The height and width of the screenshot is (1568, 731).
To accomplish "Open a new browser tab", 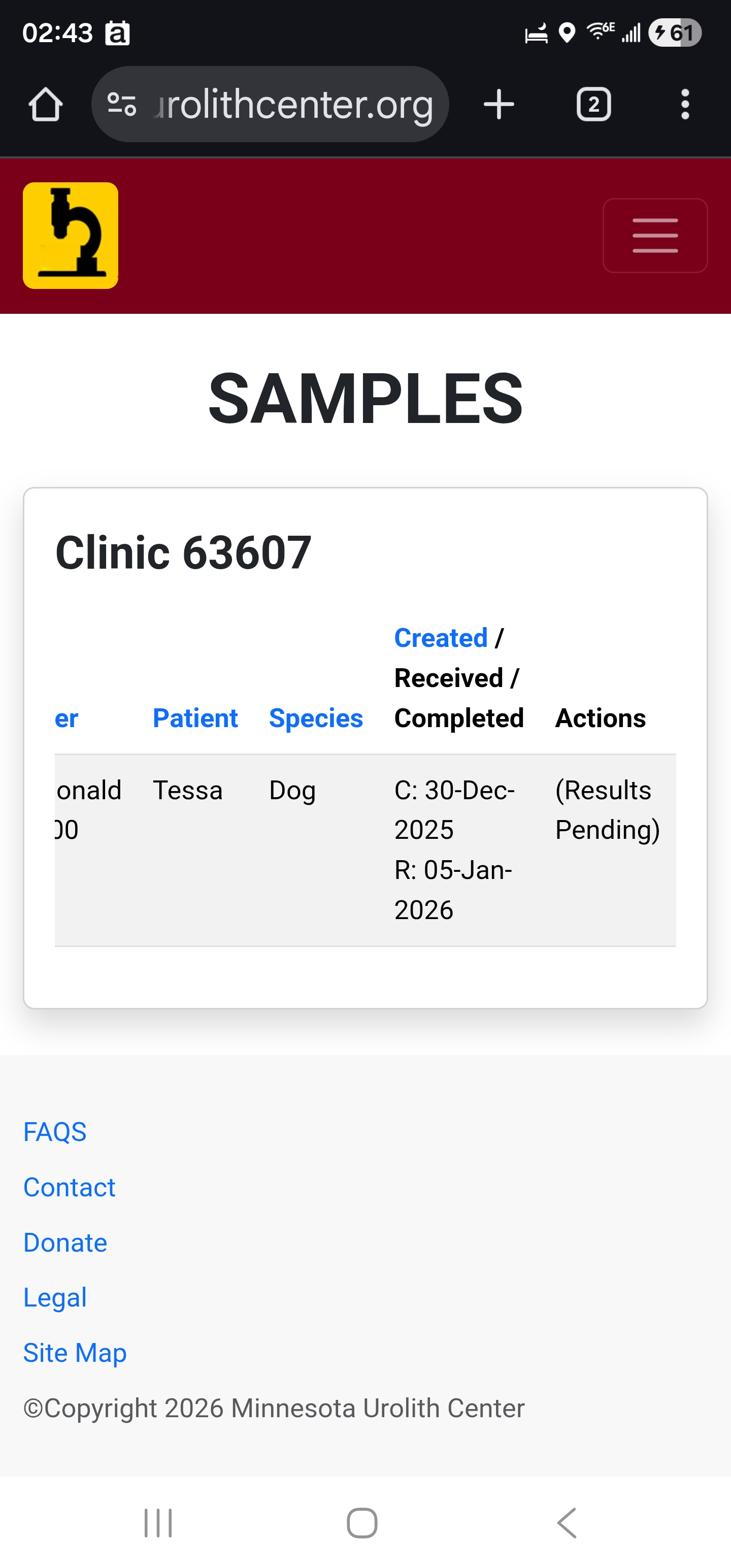I will tap(499, 105).
